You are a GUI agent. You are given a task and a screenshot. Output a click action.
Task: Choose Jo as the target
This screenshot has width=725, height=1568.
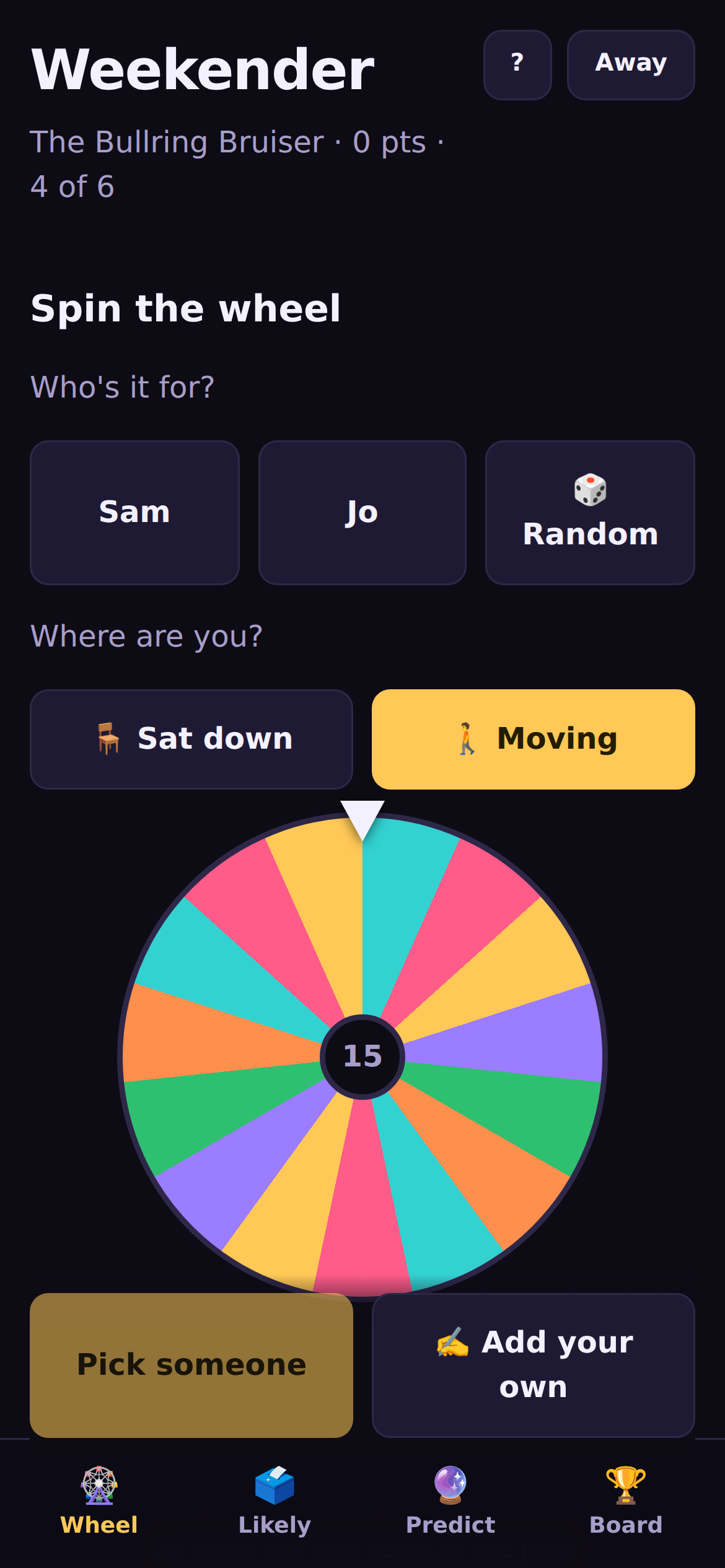[x=362, y=513]
